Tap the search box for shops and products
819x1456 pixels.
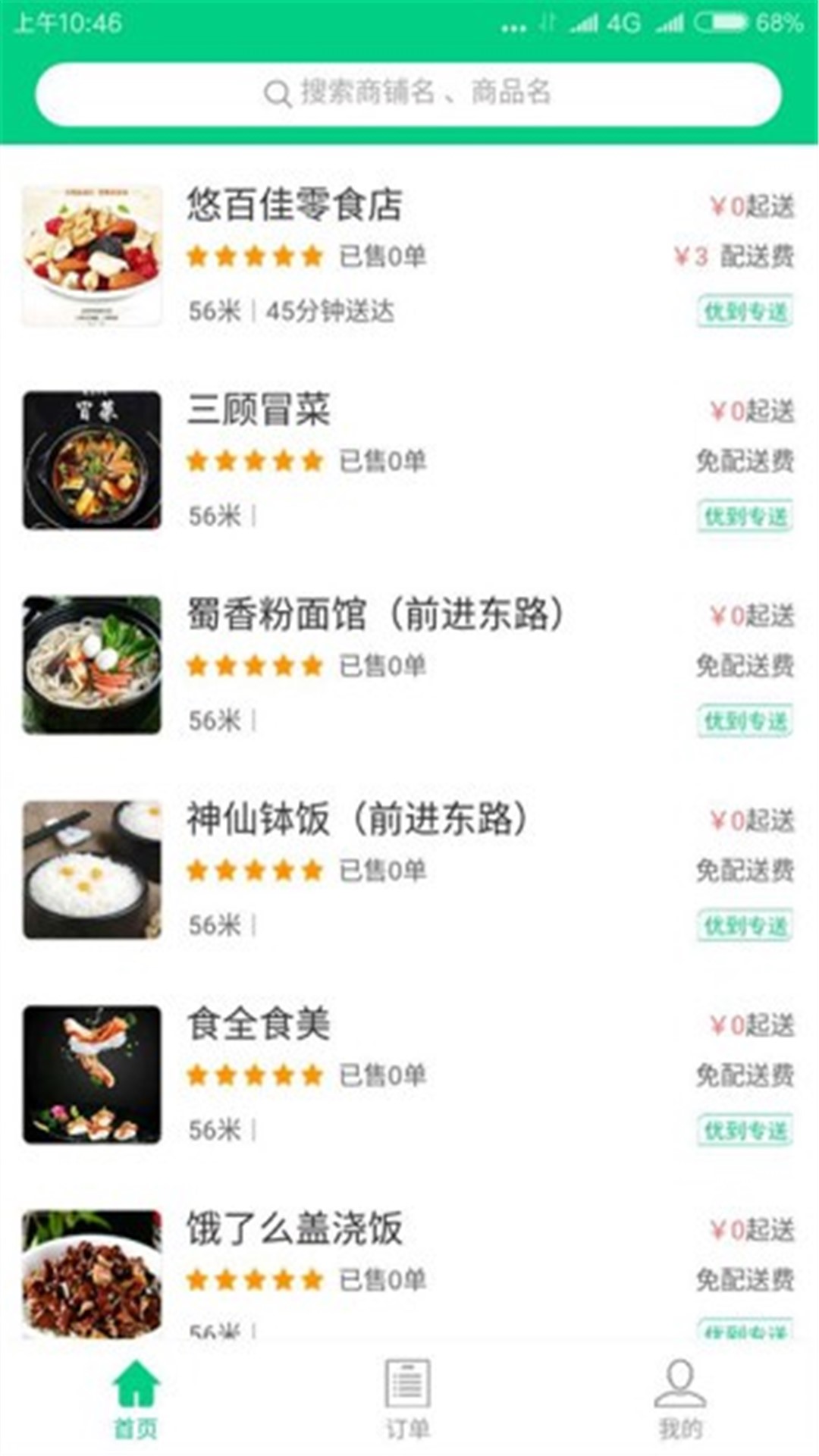(x=408, y=94)
